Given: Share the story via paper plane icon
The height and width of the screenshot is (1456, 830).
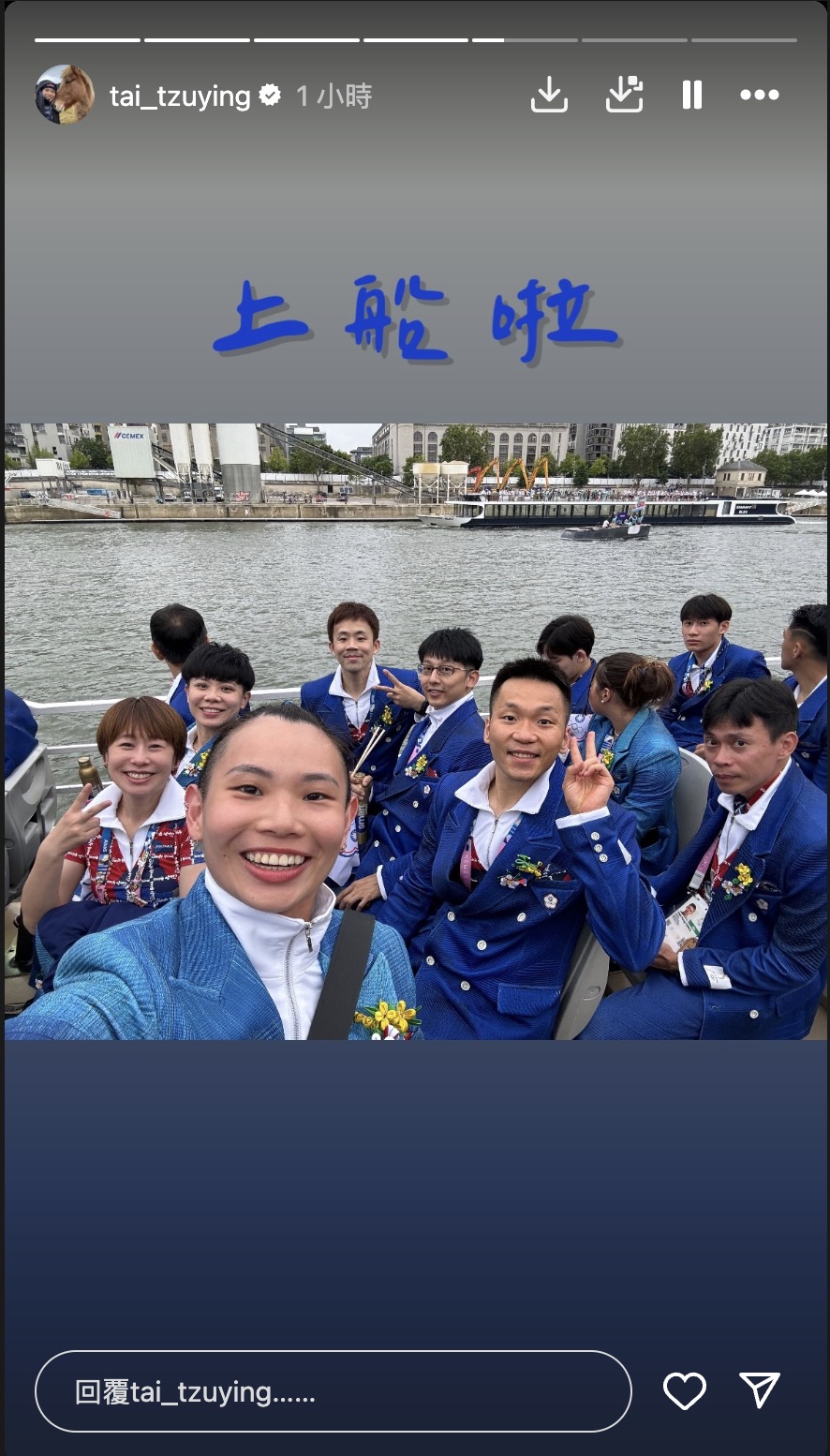Looking at the screenshot, I should point(760,1391).
